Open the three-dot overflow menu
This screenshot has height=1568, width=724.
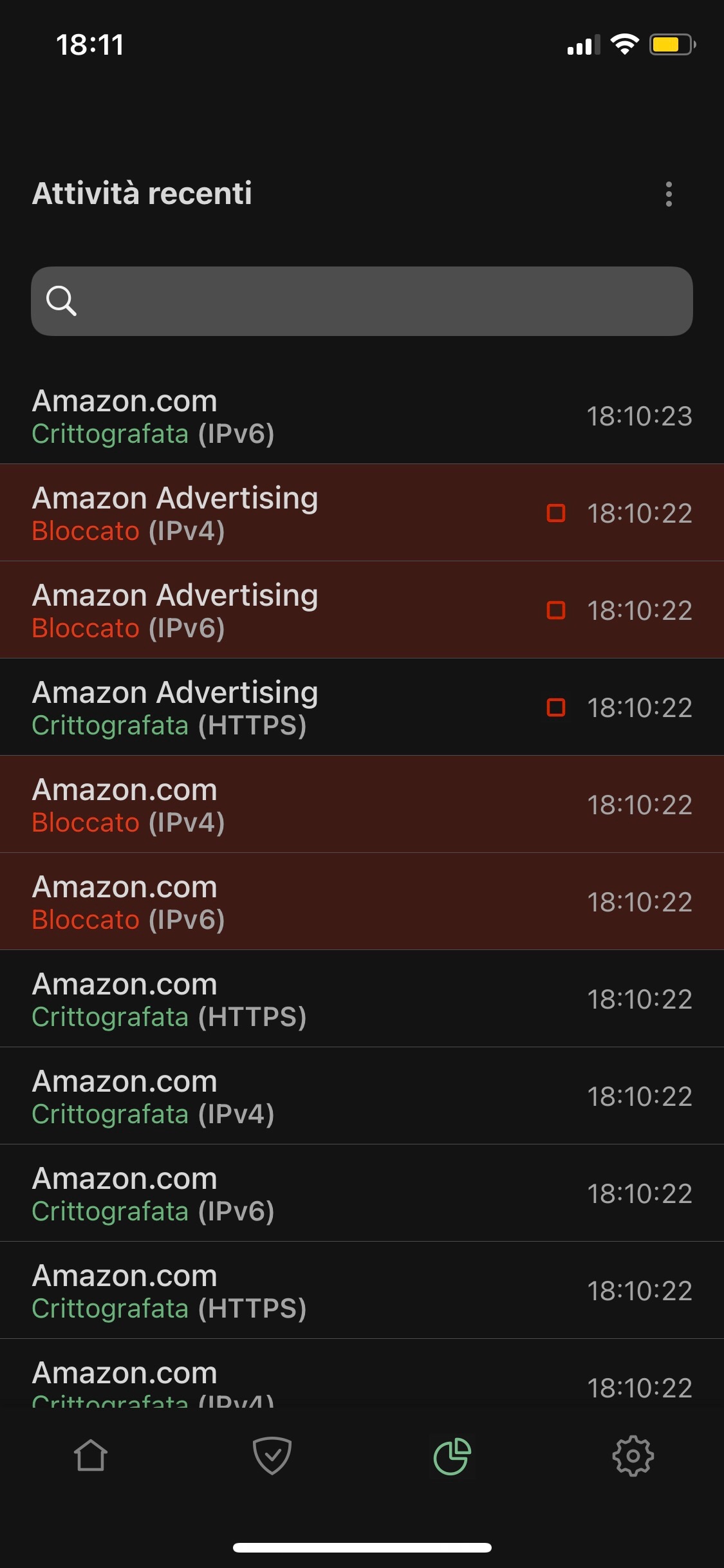point(669,194)
